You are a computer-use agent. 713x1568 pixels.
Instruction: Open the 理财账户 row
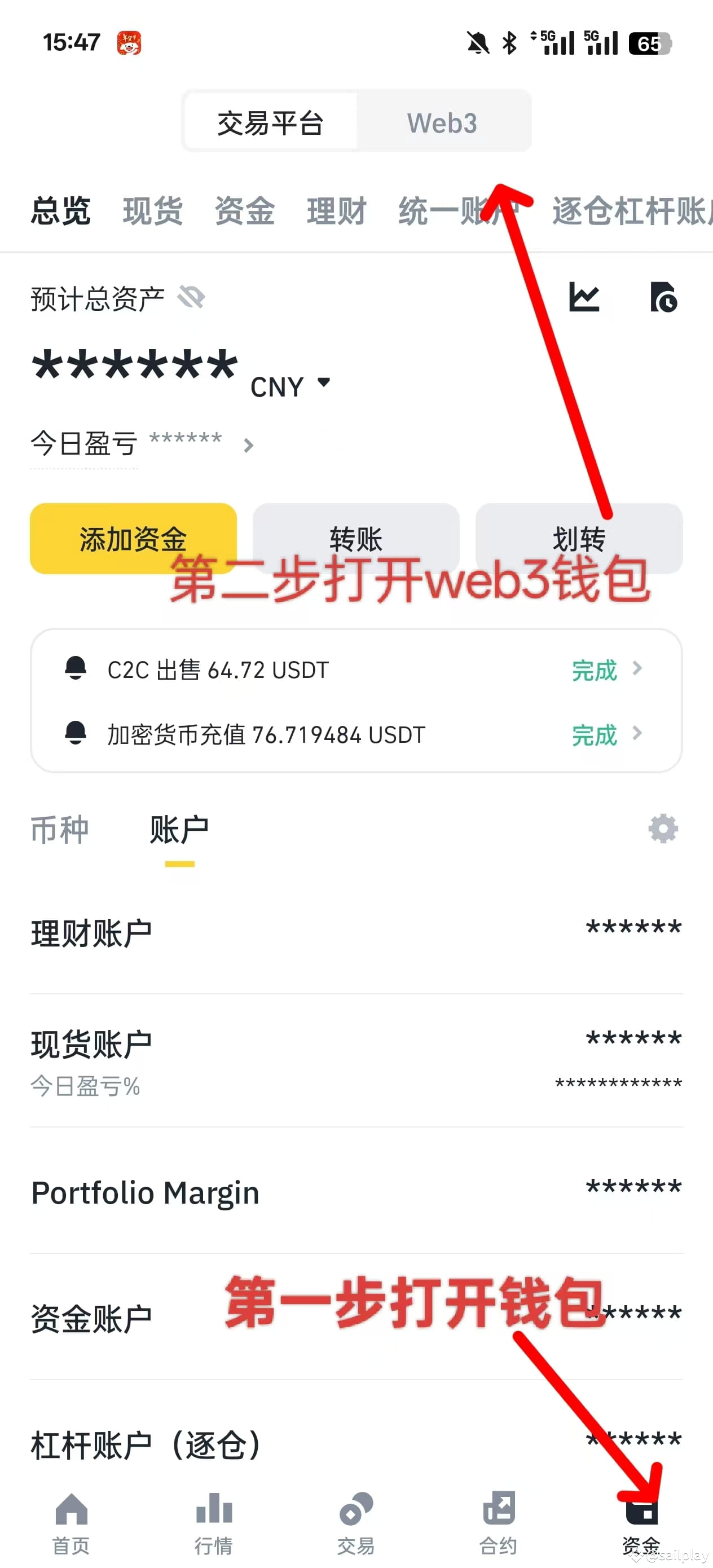pos(355,933)
